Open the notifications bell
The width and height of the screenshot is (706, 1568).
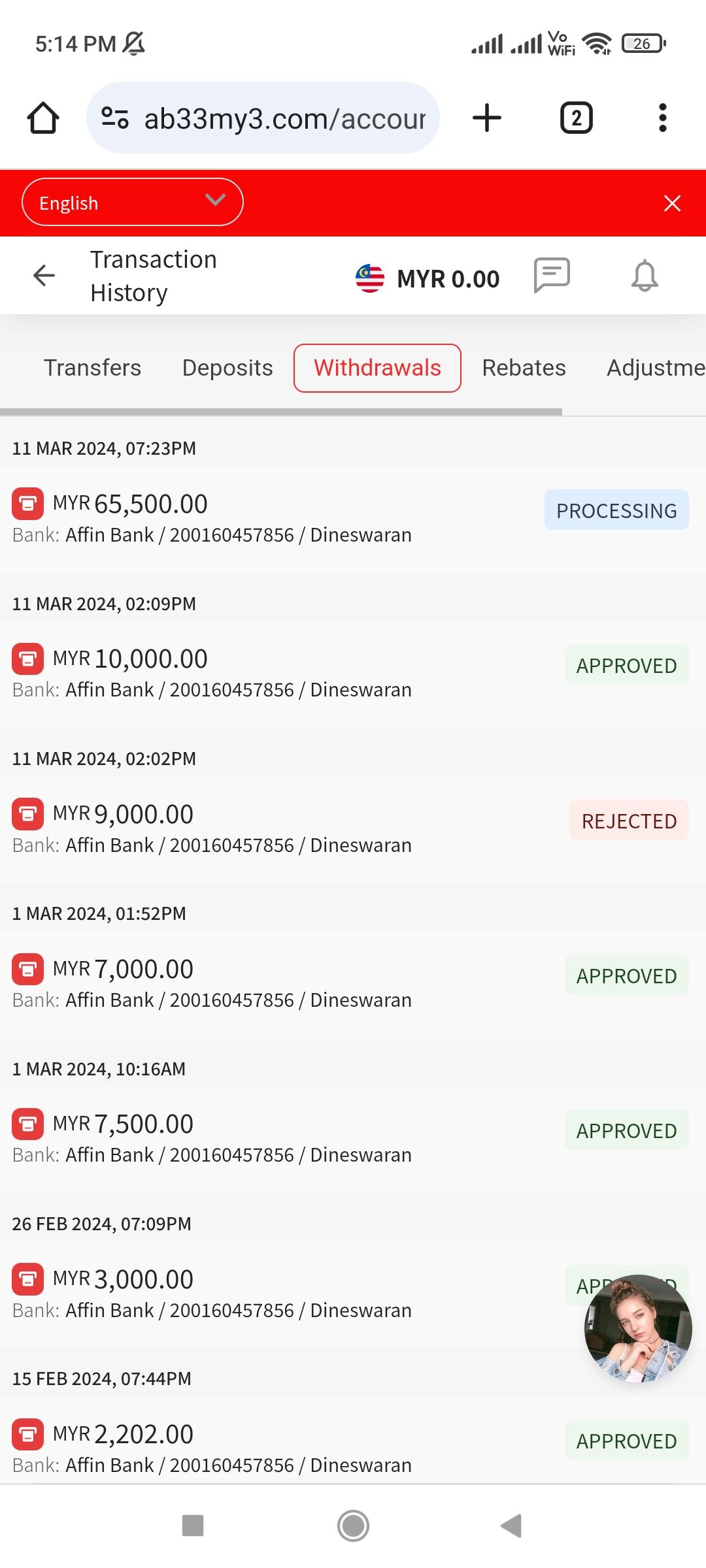coord(644,275)
